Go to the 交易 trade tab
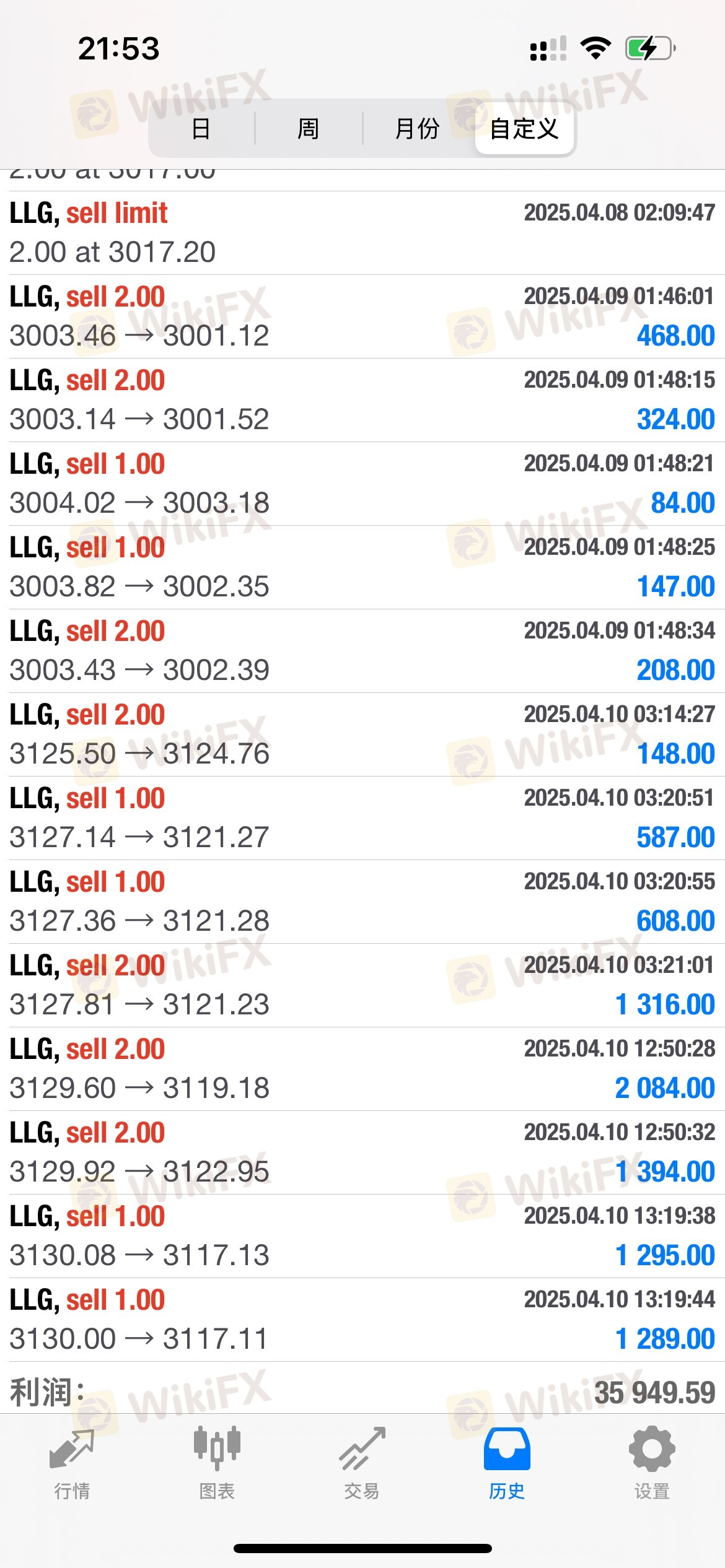This screenshot has height=1568, width=725. [x=362, y=1465]
